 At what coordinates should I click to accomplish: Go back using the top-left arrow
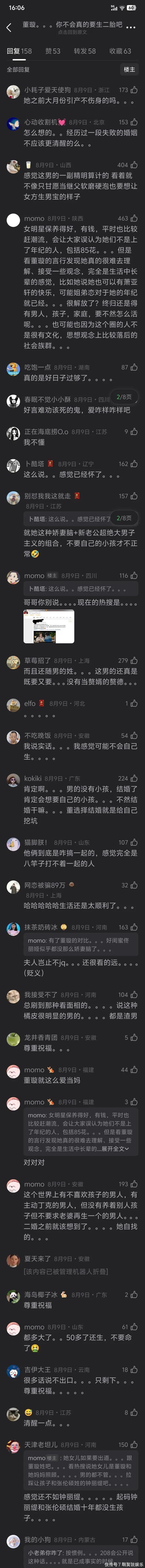9,27
